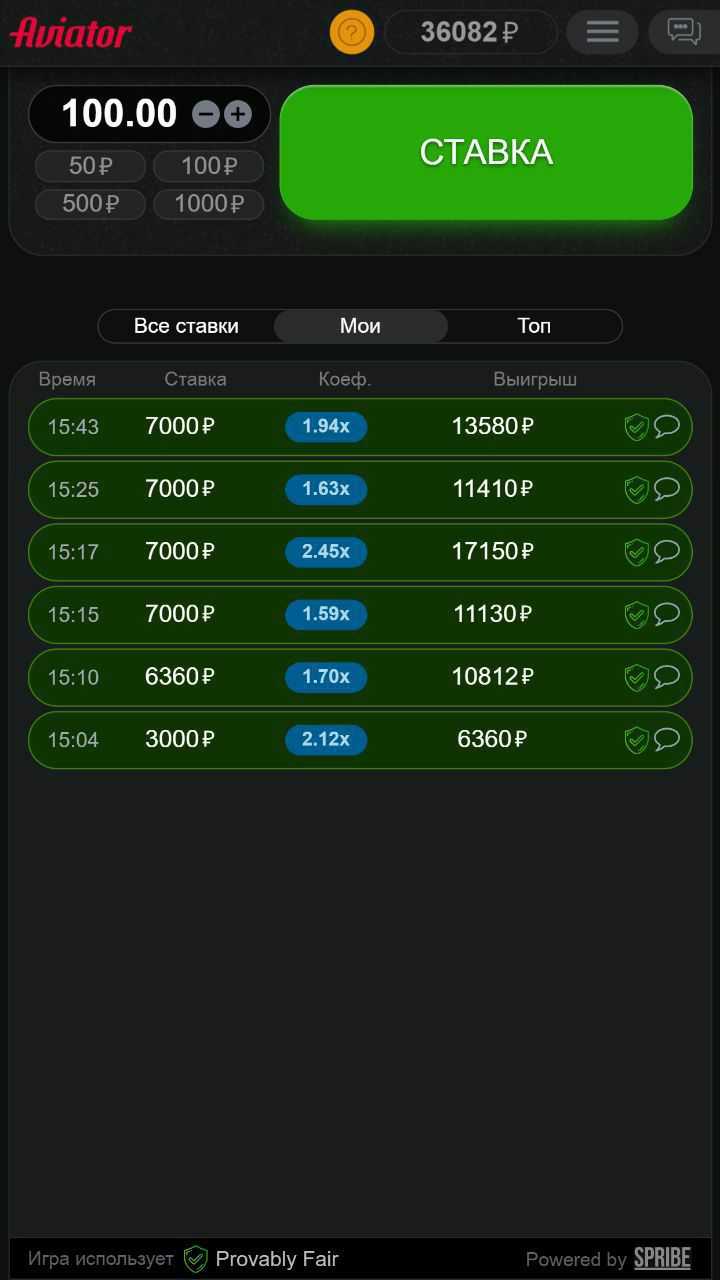This screenshot has width=720, height=1280.
Task: Edit the 100.00 bet amount field
Action: pos(119,114)
